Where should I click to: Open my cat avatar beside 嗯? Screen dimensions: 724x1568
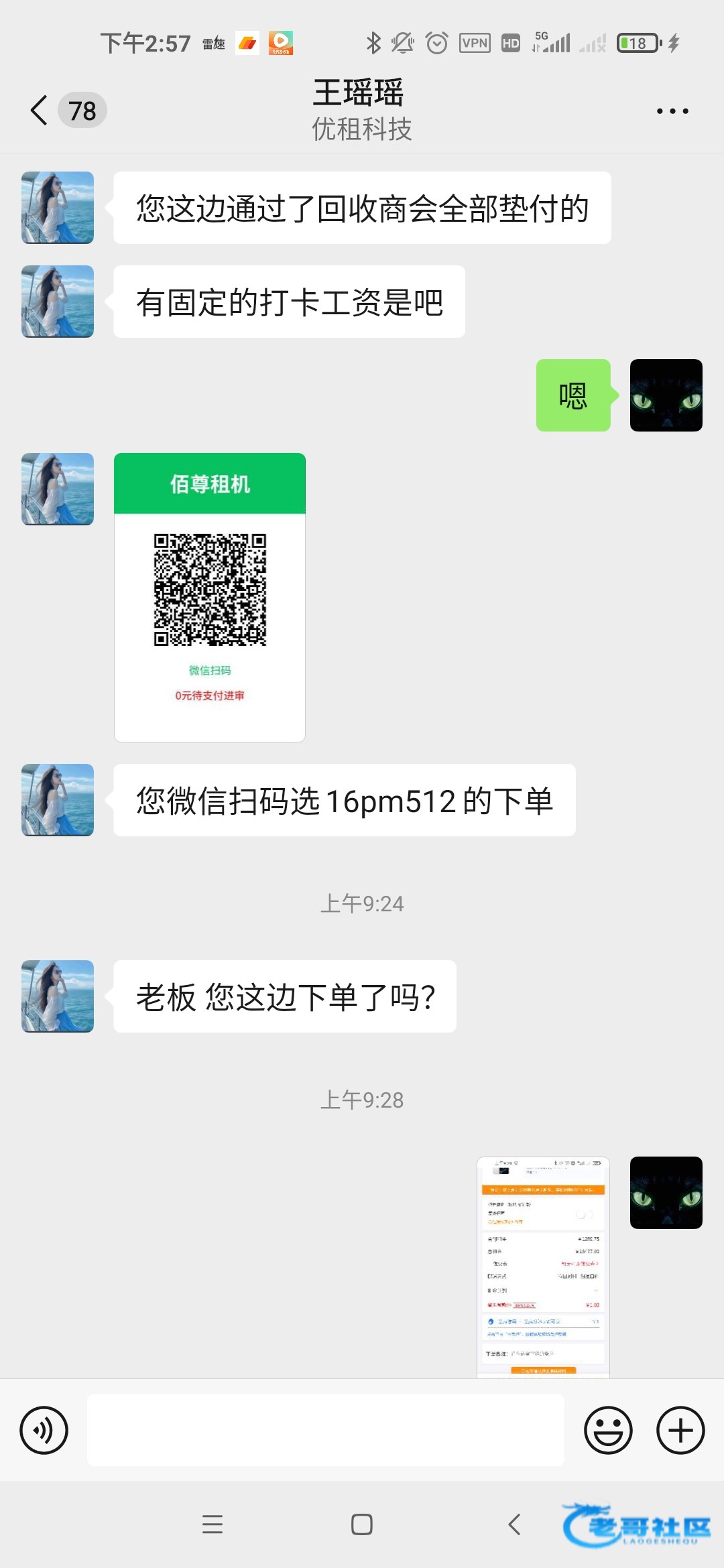[666, 395]
